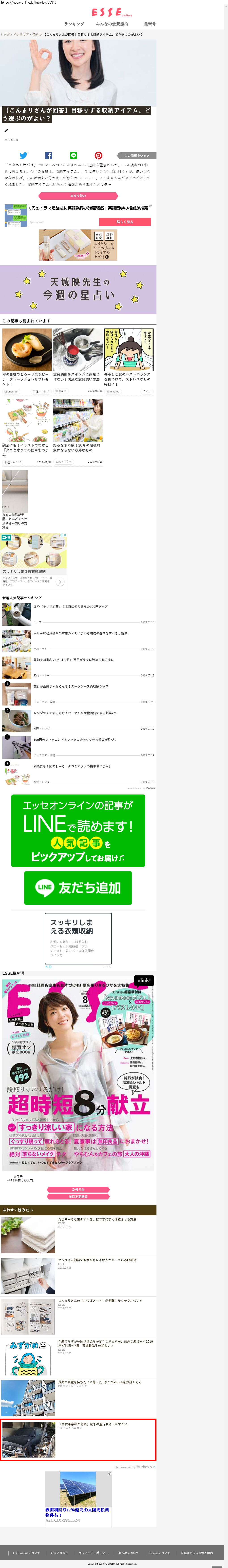This screenshot has width=228, height=1568.
Task: Pin article on Pinterest
Action: pos(99,155)
